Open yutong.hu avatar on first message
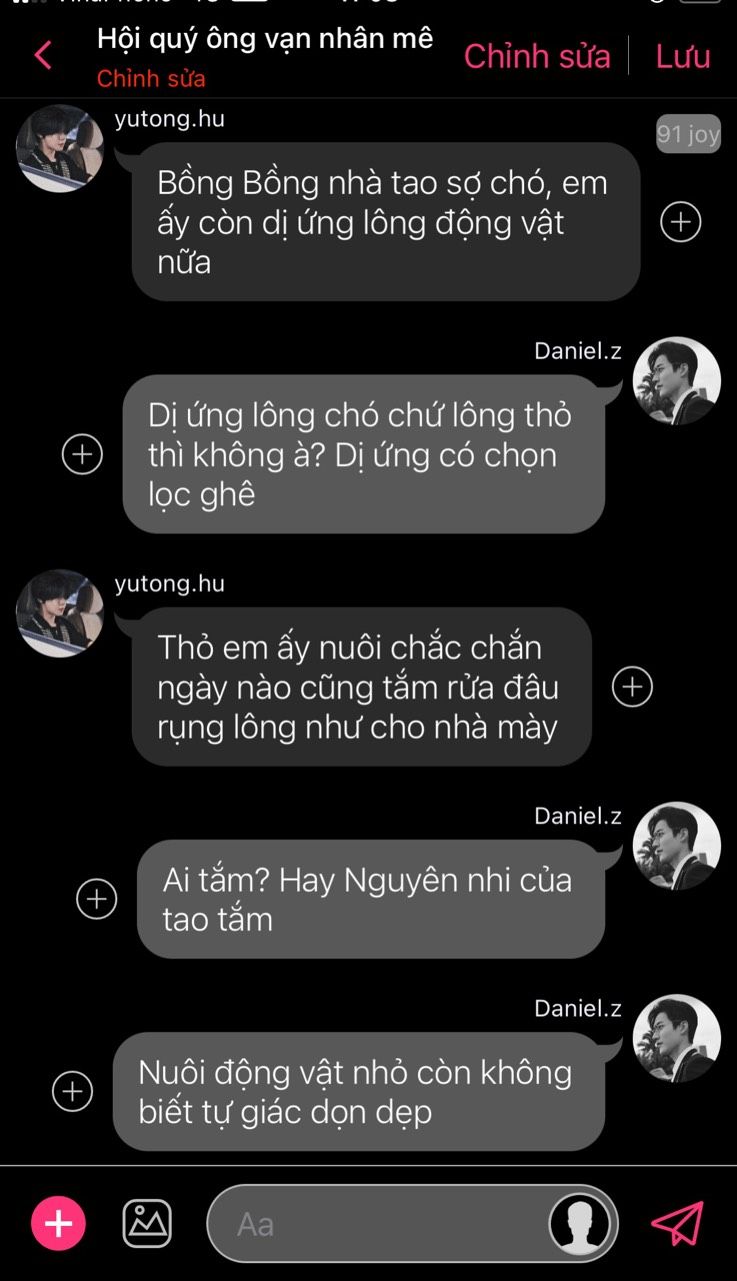The image size is (737, 1281). click(x=60, y=149)
